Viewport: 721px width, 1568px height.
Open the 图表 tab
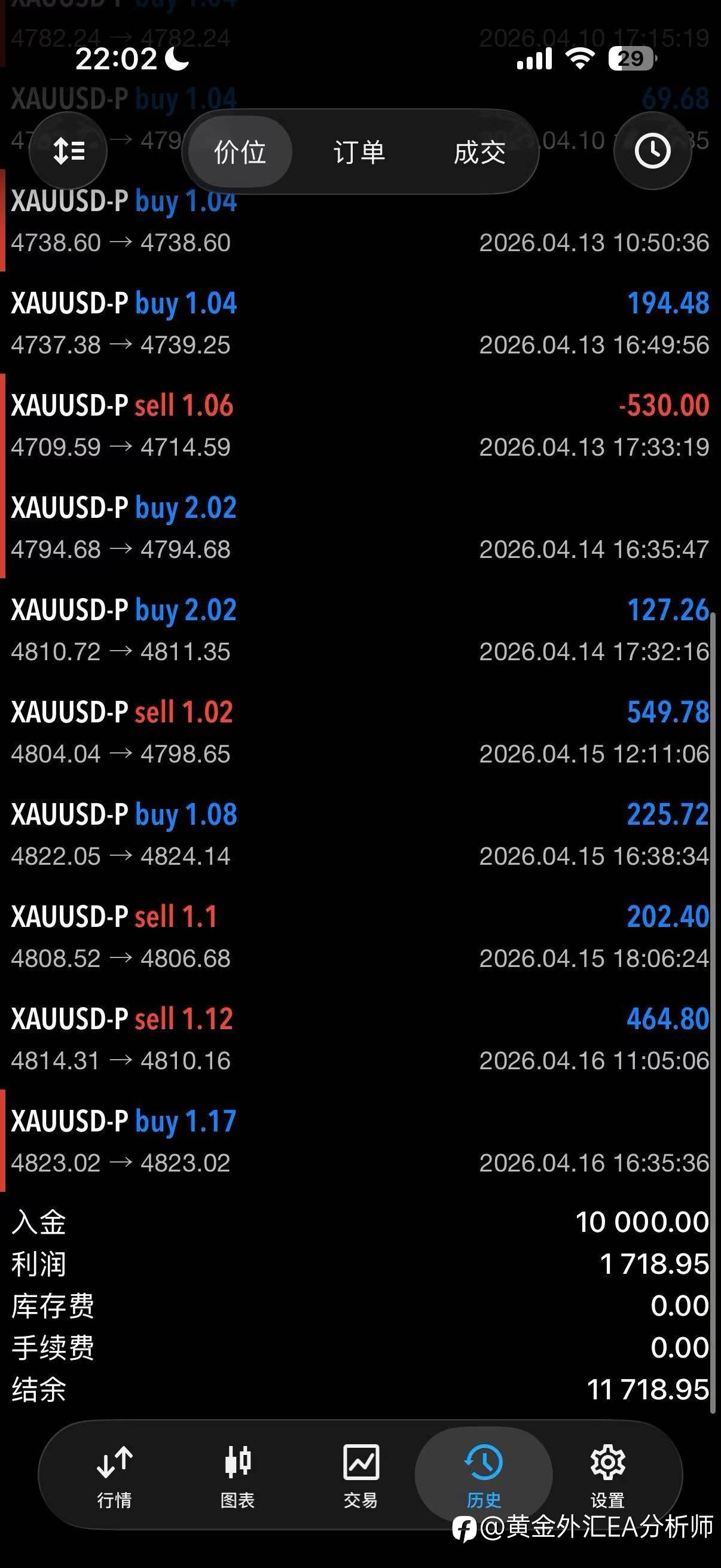(x=237, y=1475)
